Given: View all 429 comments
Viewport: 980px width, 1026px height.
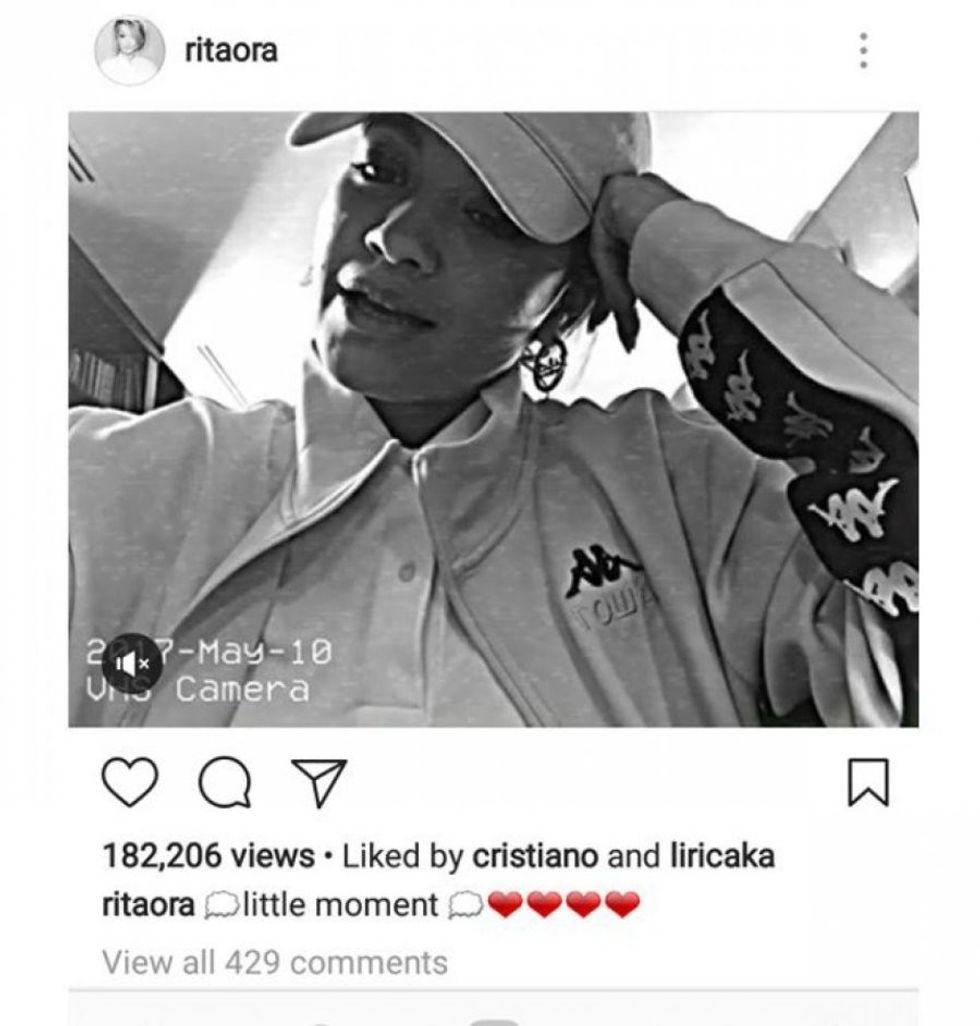Looking at the screenshot, I should [275, 962].
